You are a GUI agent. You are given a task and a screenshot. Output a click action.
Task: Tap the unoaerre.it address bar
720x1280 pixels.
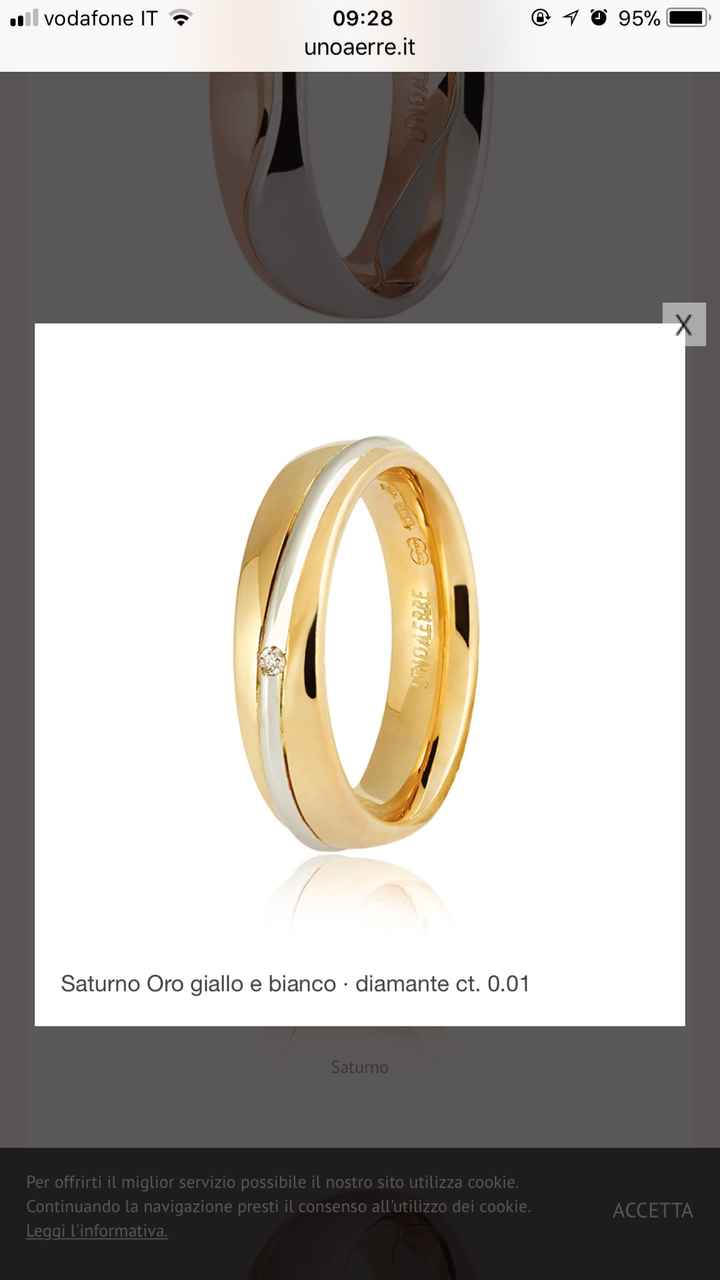(360, 47)
